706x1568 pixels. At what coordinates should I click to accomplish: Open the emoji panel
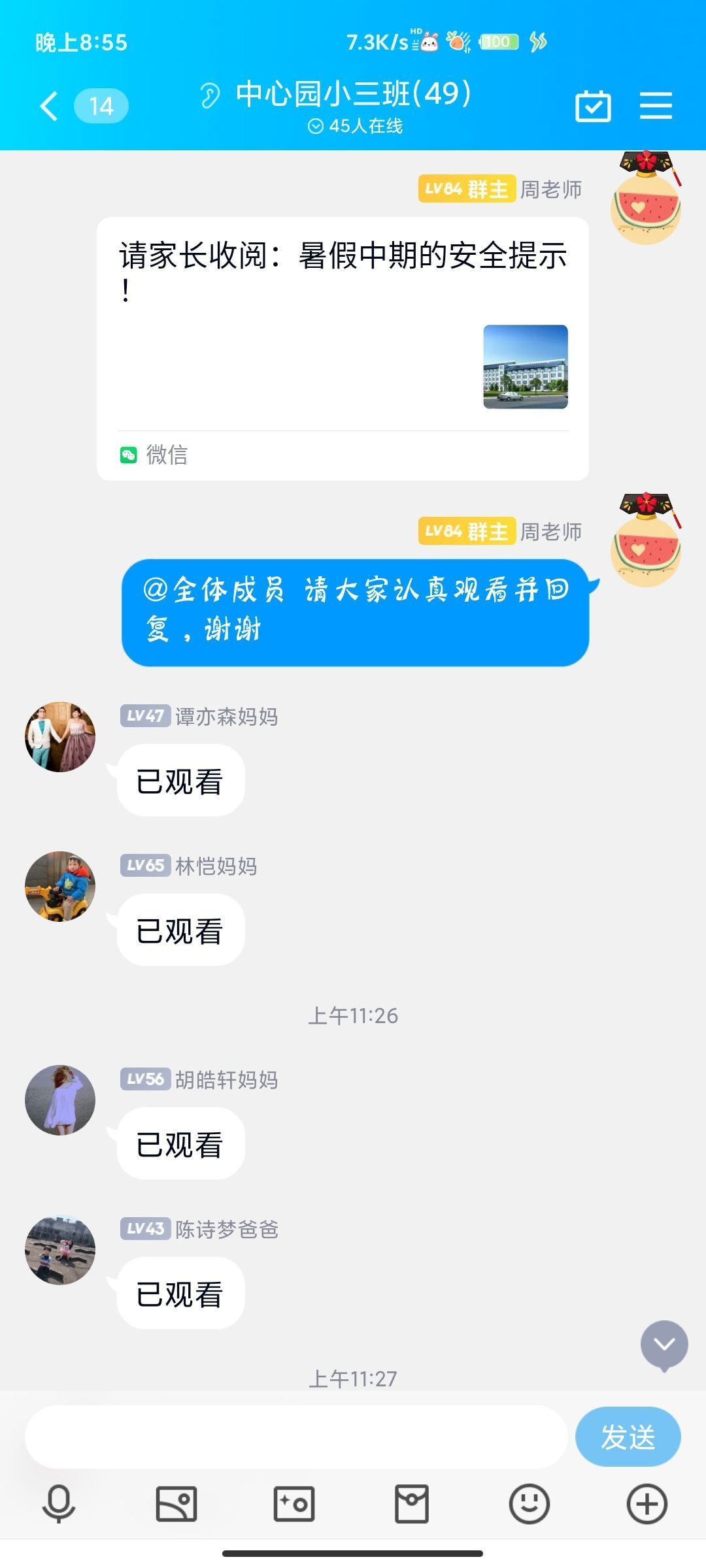point(529,1503)
